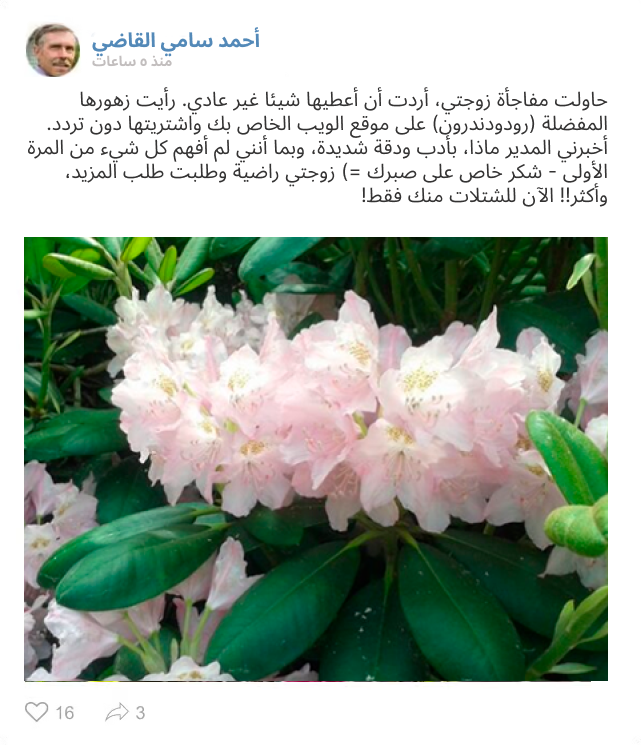Image resolution: width=641 pixels, height=745 pixels.
Task: Like the post by أحمد سامي القاضي
Action: pos(36,712)
